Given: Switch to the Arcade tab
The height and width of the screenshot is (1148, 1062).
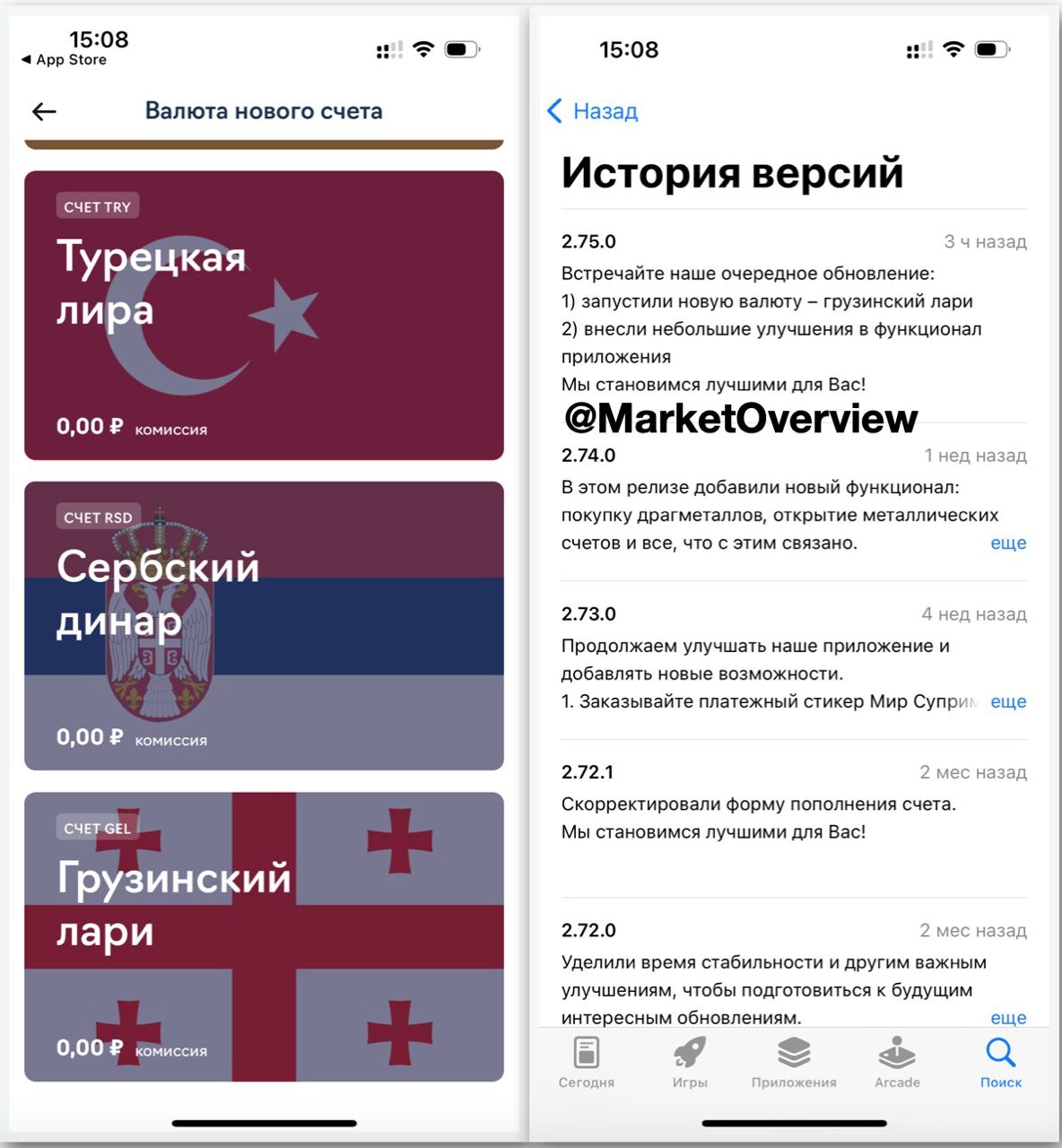Looking at the screenshot, I should (x=897, y=1063).
